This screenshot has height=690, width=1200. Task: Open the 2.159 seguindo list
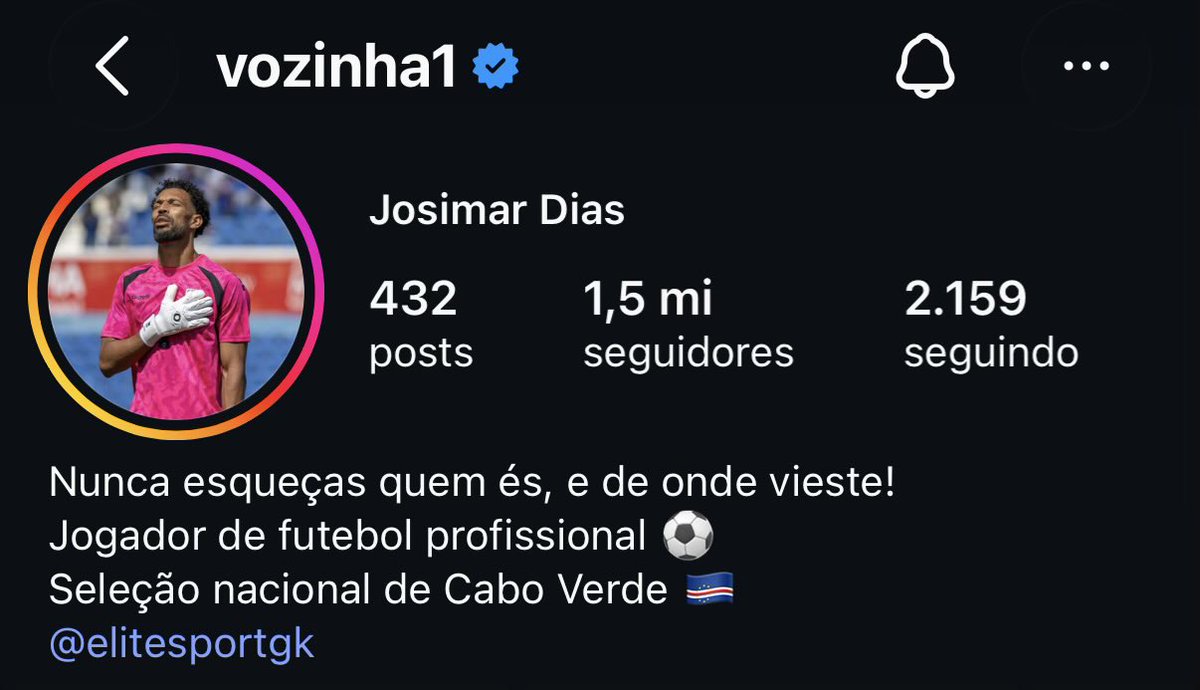pyautogui.click(x=991, y=325)
